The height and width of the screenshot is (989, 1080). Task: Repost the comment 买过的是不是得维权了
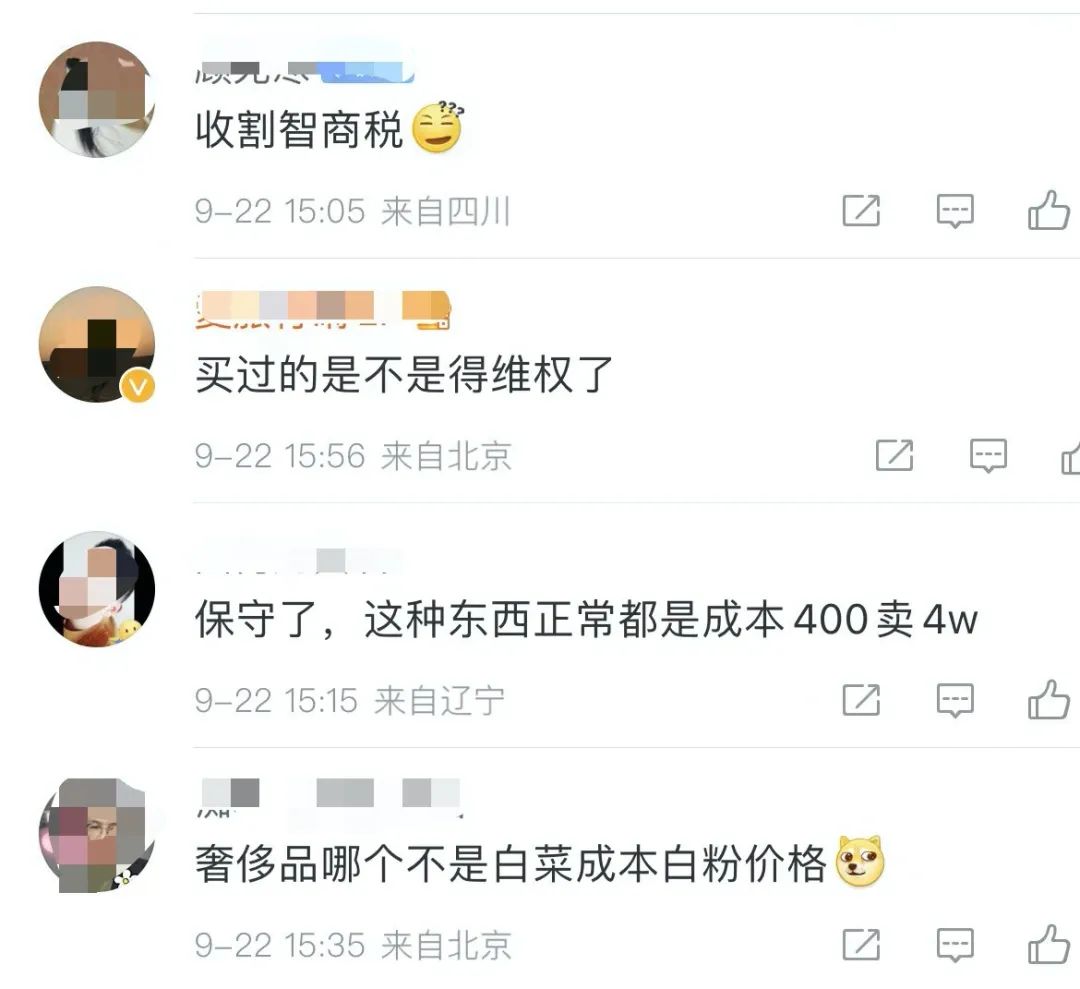pos(894,456)
